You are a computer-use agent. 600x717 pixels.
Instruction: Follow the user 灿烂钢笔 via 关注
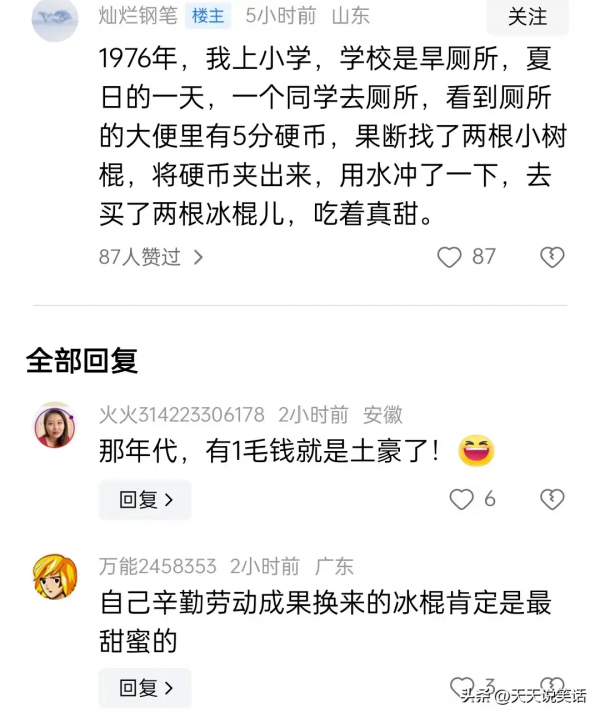point(527,17)
